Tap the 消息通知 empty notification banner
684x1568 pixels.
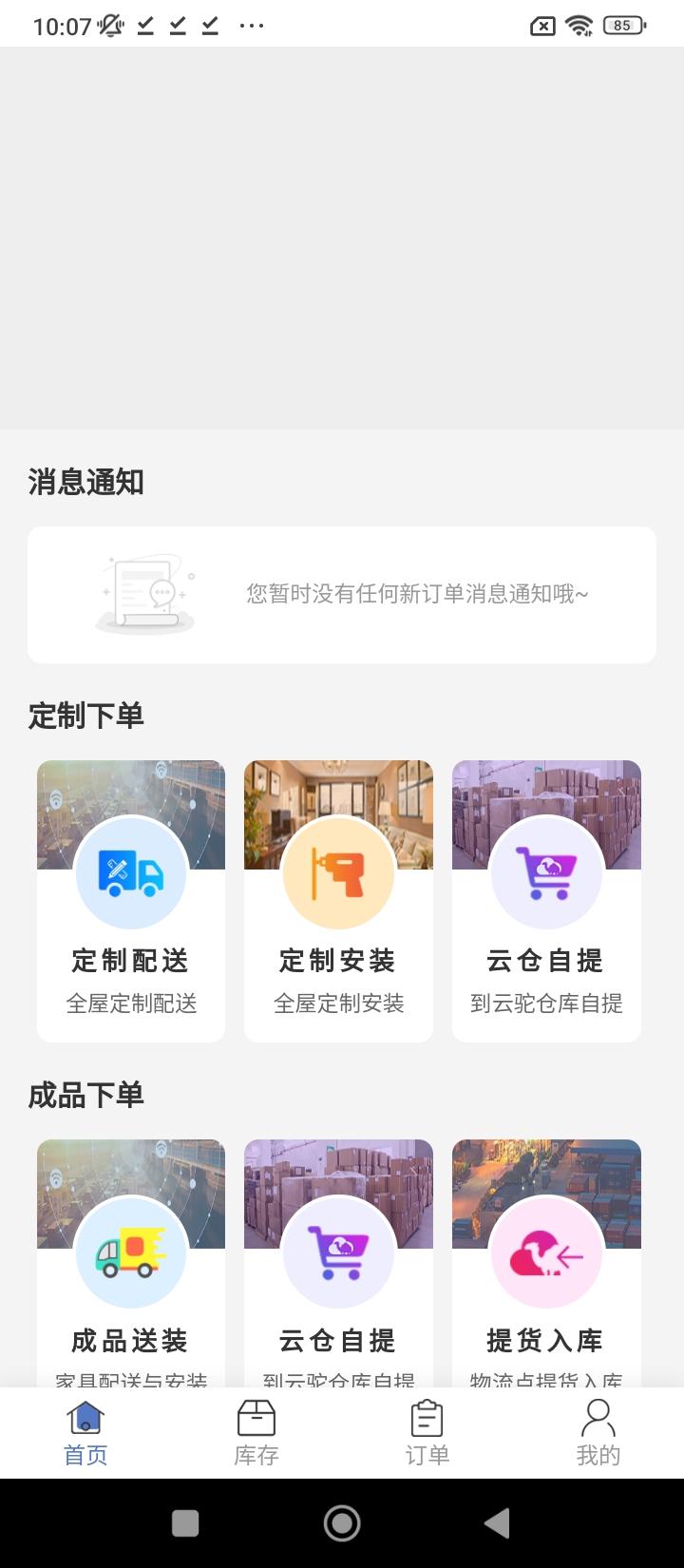(341, 594)
